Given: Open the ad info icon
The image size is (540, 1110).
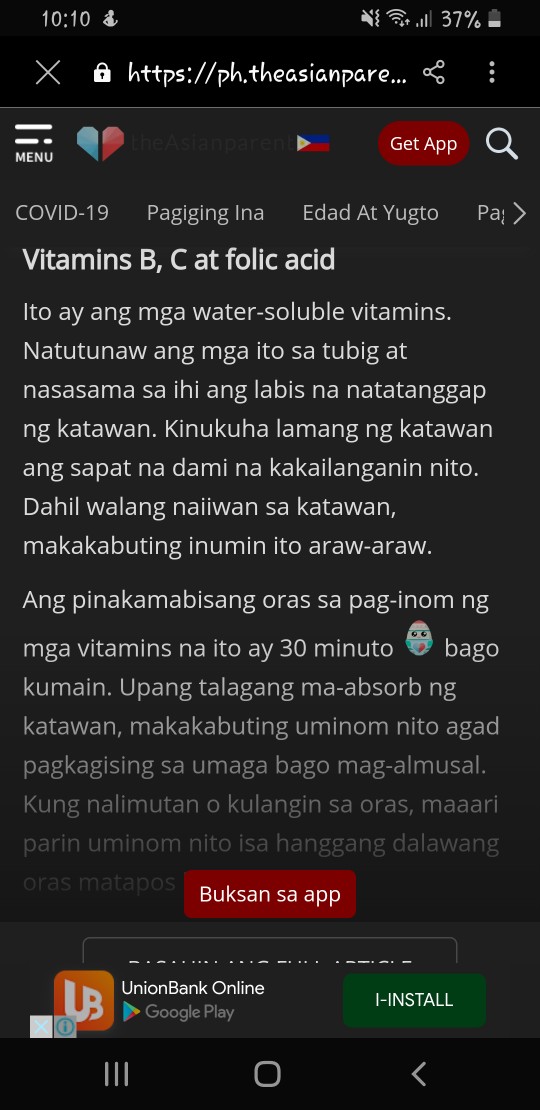Looking at the screenshot, I should 64,1026.
